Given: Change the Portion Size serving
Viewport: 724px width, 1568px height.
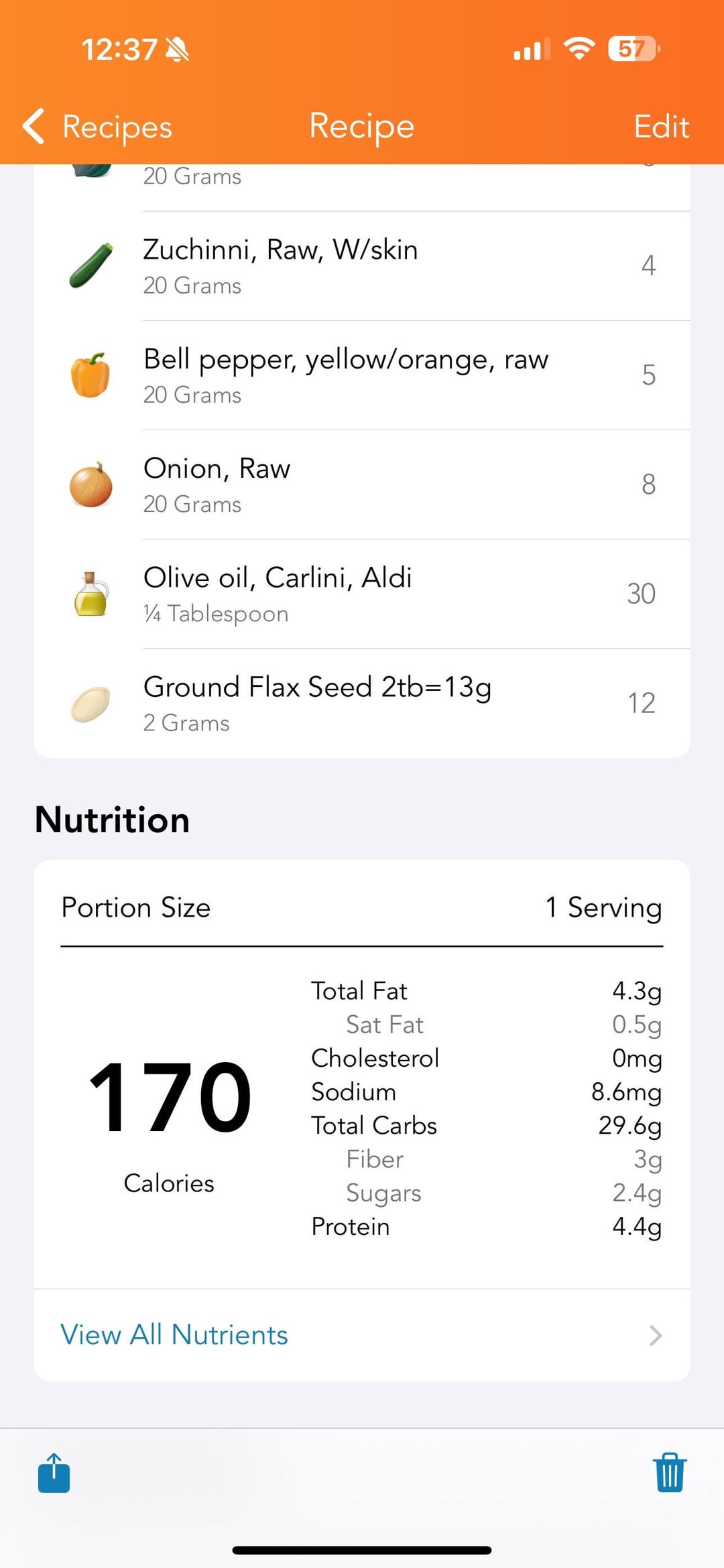Looking at the screenshot, I should click(x=603, y=907).
